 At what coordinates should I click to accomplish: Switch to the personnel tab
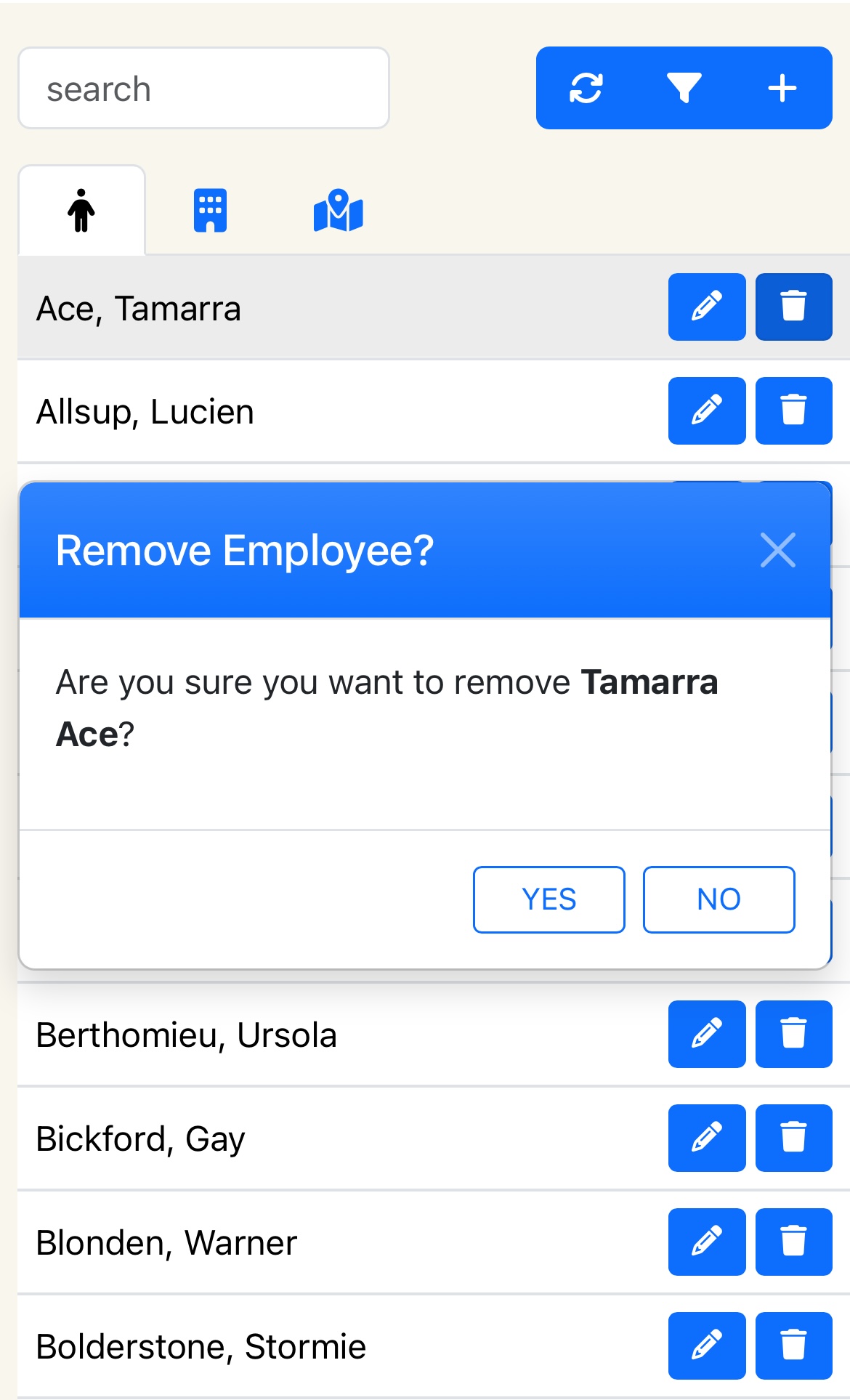(x=81, y=211)
